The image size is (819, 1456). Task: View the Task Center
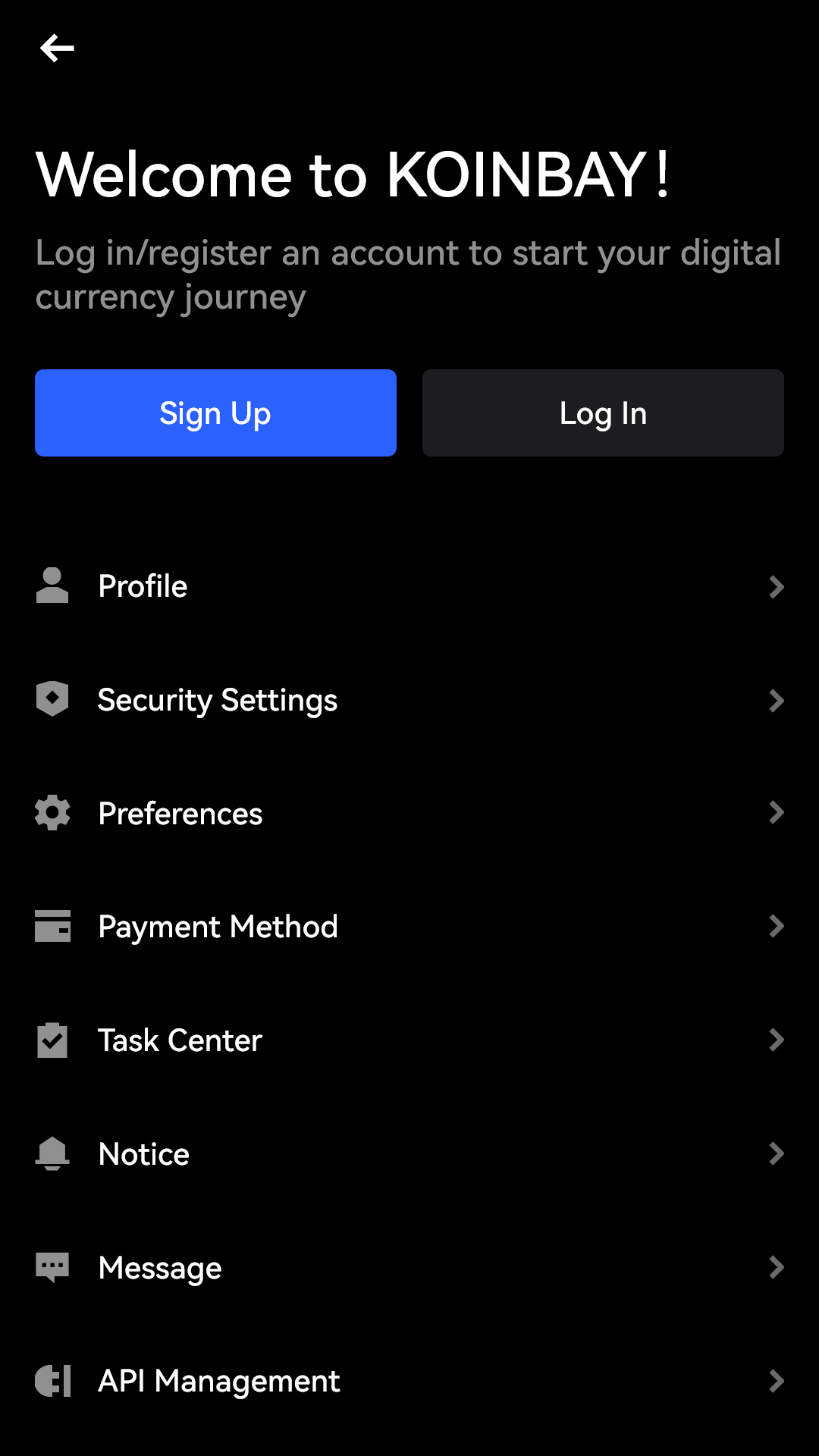click(409, 1040)
